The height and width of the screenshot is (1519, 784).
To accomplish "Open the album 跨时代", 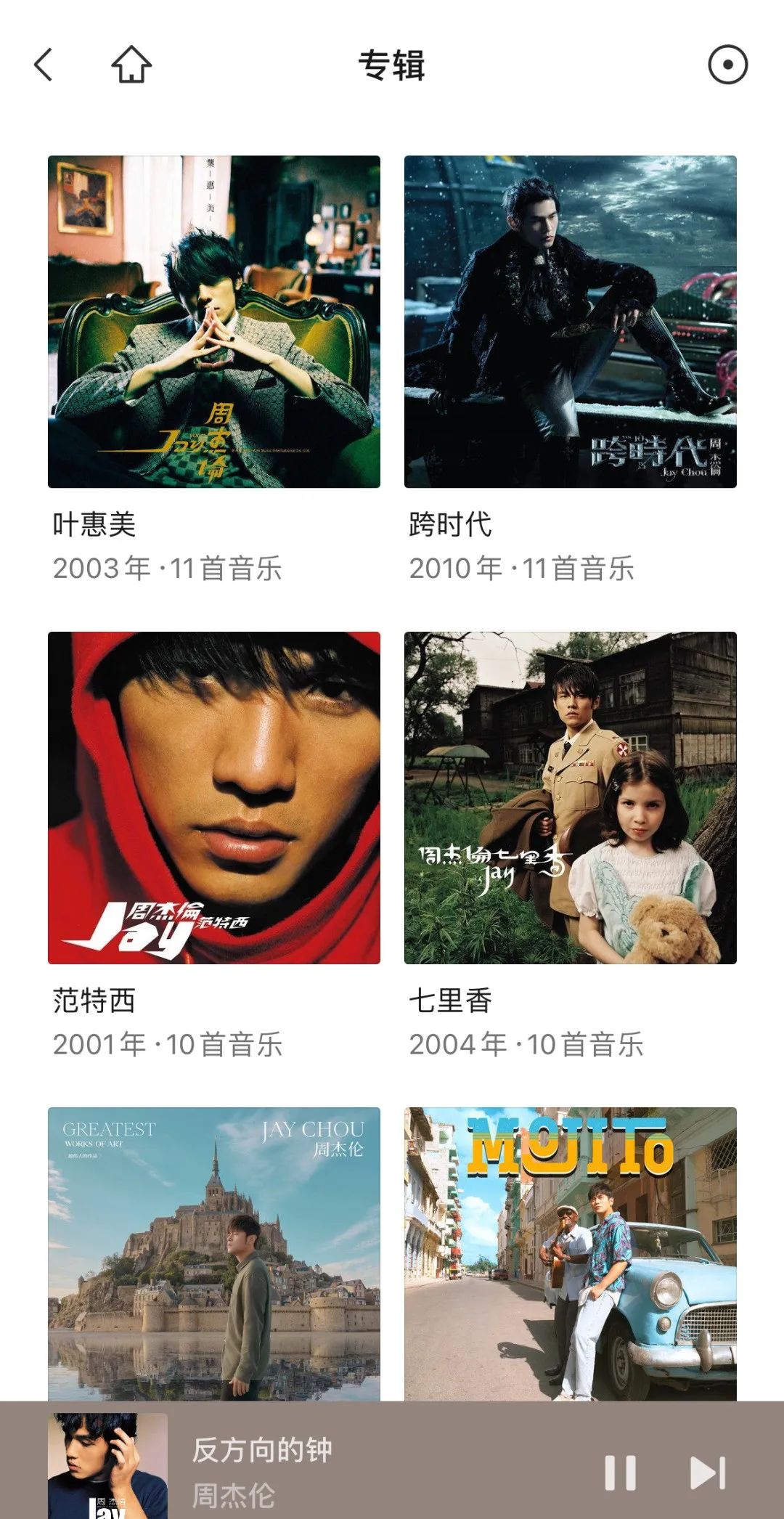I will [x=570, y=322].
